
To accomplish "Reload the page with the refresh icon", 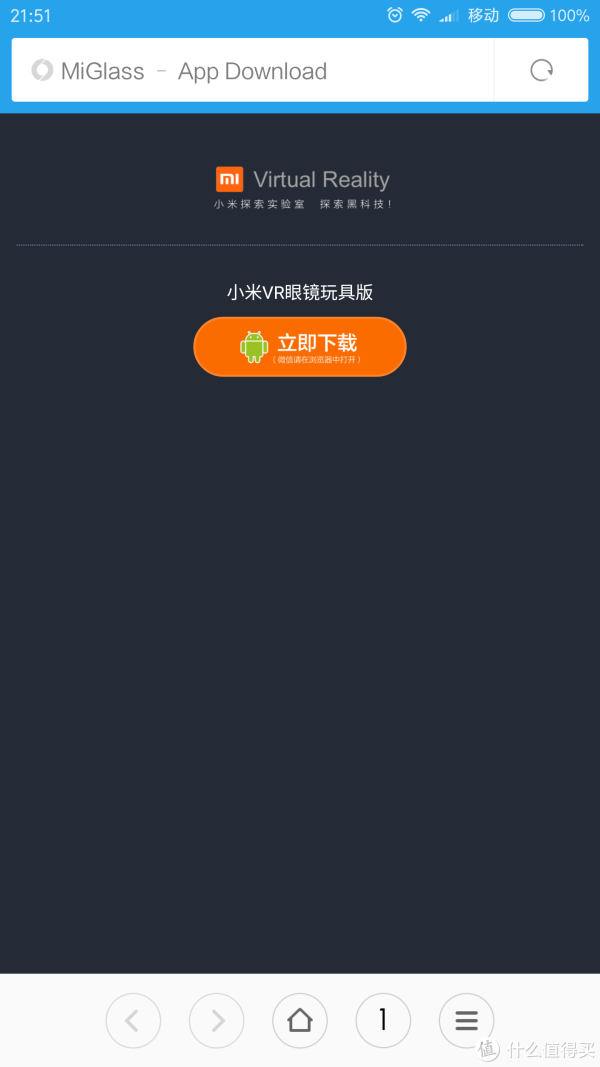I will point(541,70).
